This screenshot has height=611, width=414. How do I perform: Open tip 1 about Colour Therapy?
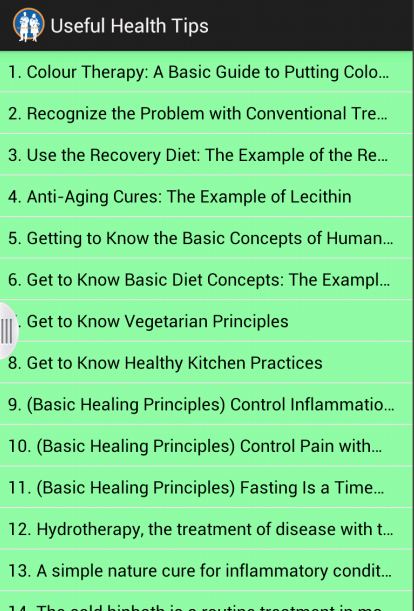(x=207, y=72)
